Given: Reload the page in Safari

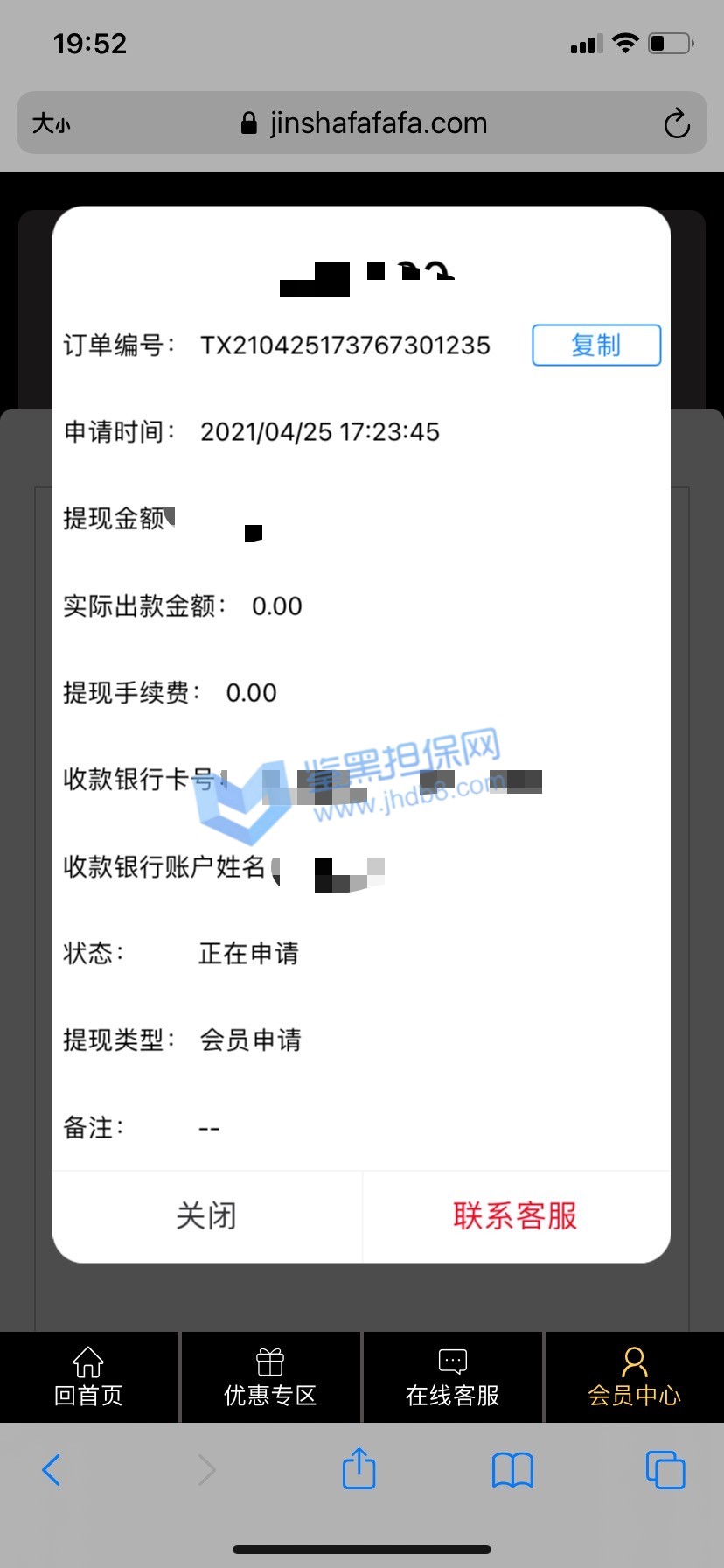Looking at the screenshot, I should pyautogui.click(x=676, y=123).
